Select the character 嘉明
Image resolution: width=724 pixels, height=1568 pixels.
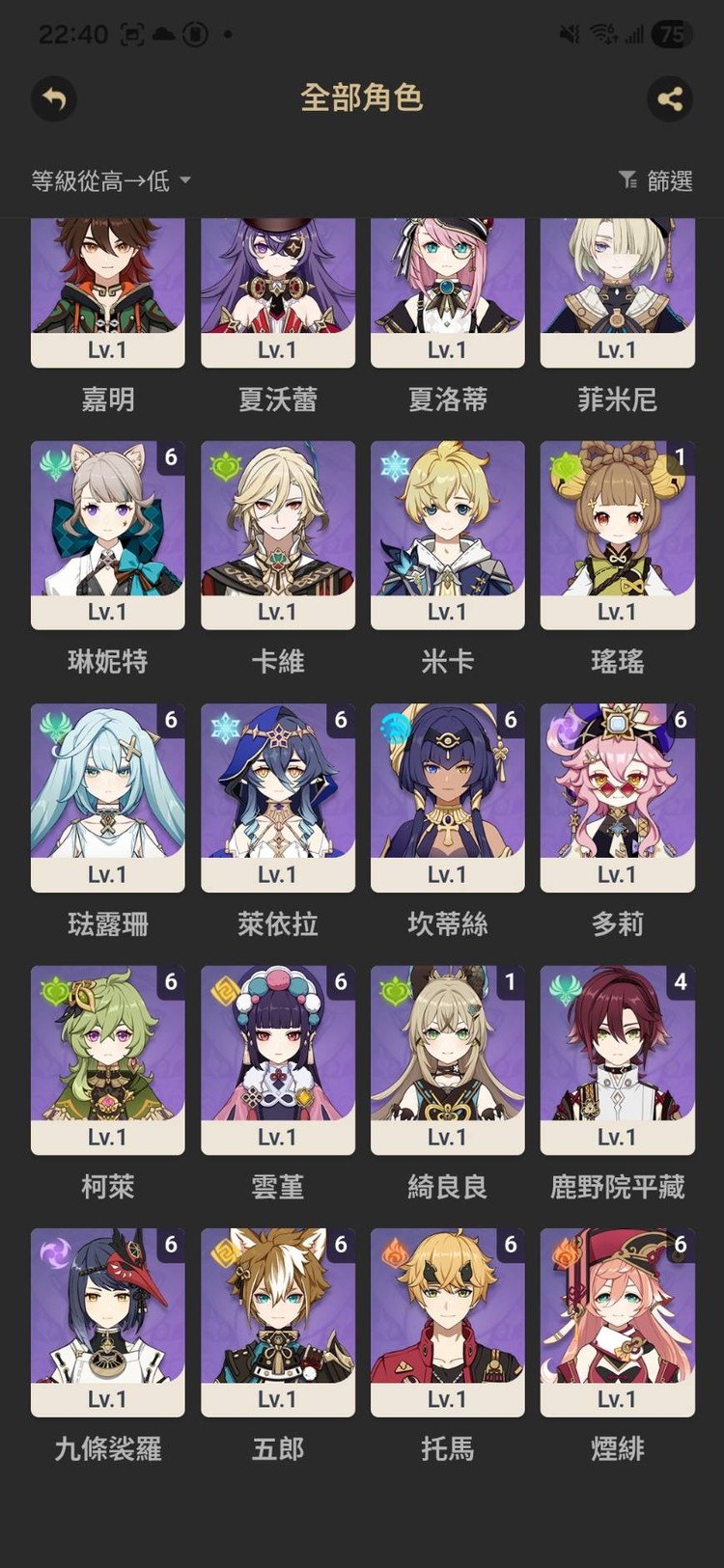coord(107,289)
